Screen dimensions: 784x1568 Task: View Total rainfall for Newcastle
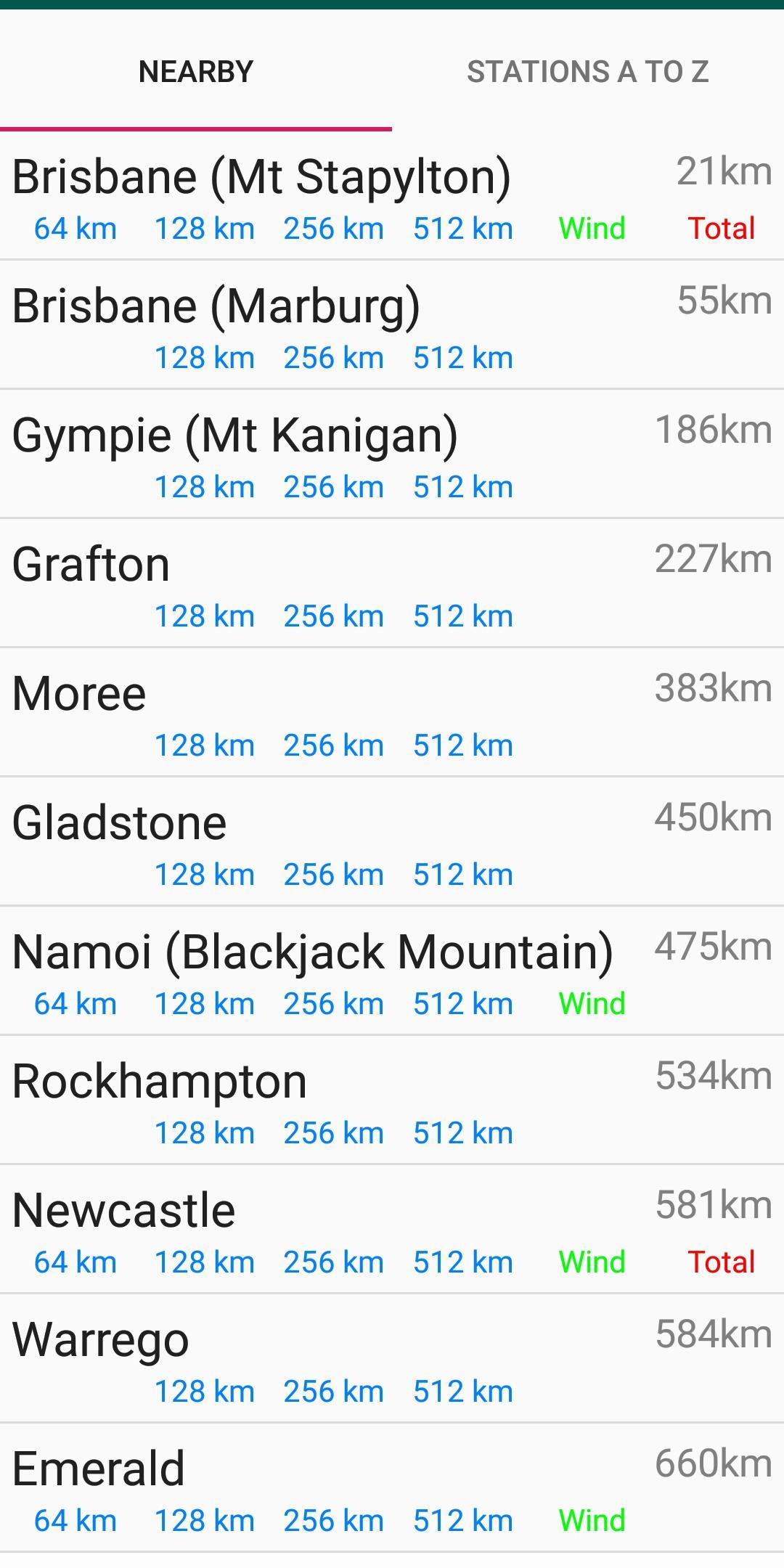(x=722, y=1262)
